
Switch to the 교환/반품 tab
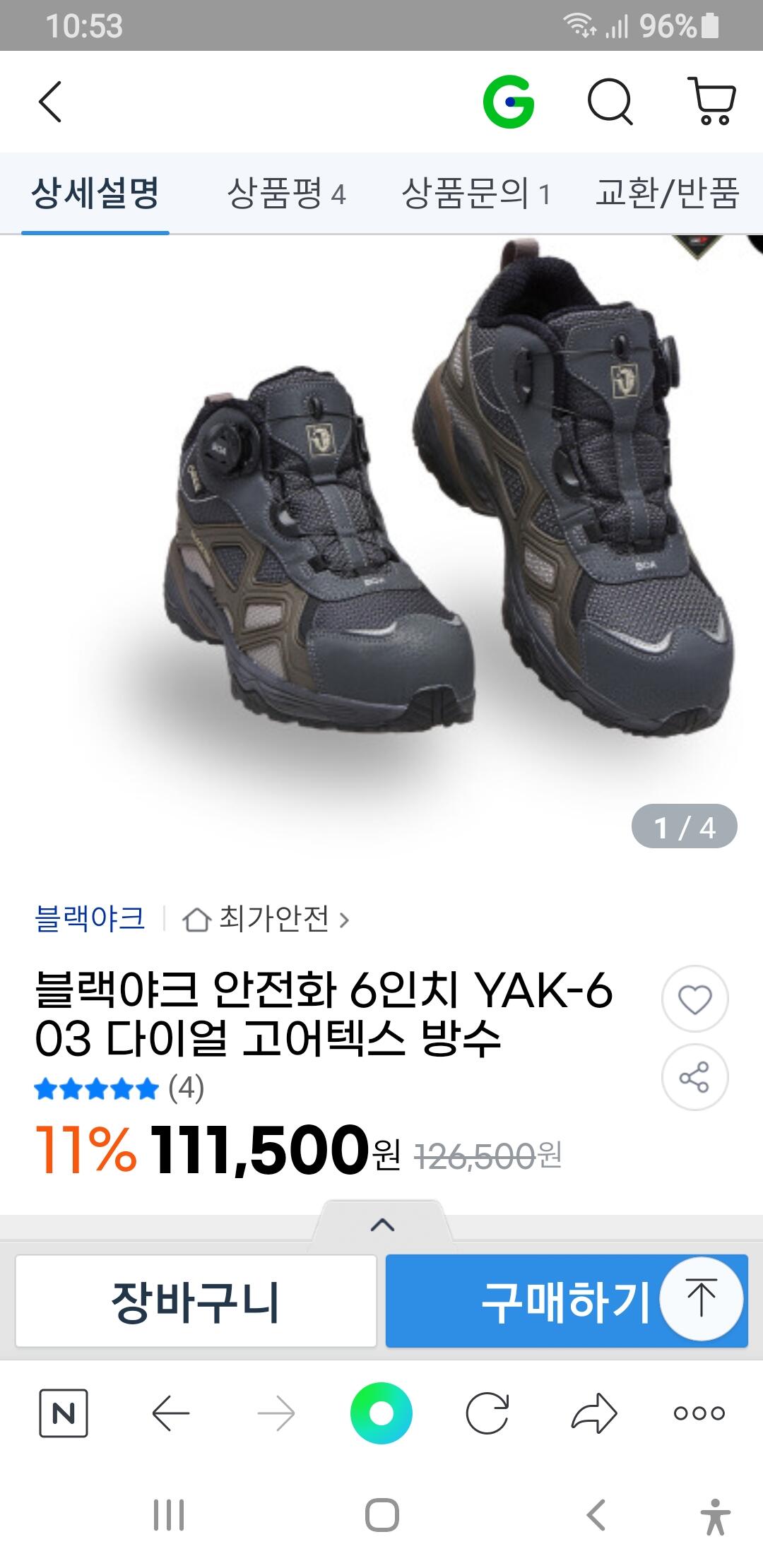[668, 193]
